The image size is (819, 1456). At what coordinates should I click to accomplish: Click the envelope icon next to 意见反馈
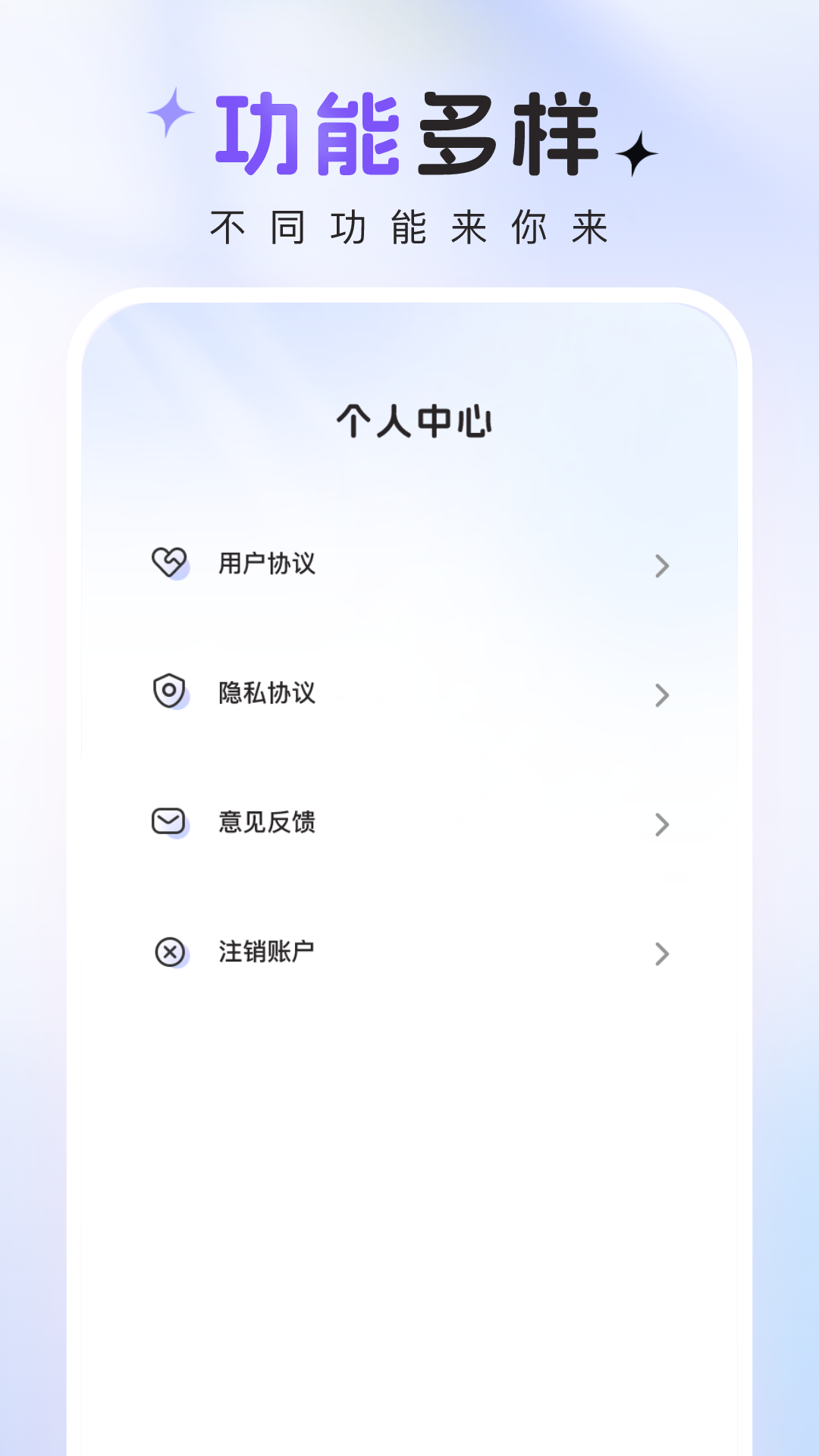pos(171,820)
